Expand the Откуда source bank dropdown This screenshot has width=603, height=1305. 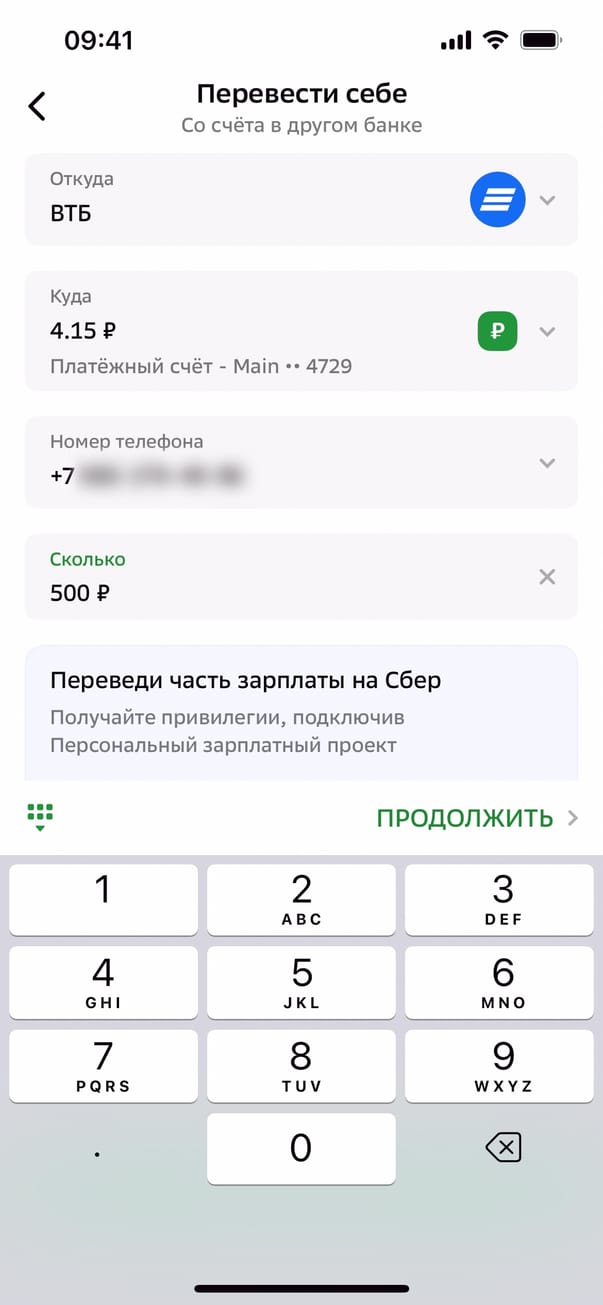tap(546, 200)
